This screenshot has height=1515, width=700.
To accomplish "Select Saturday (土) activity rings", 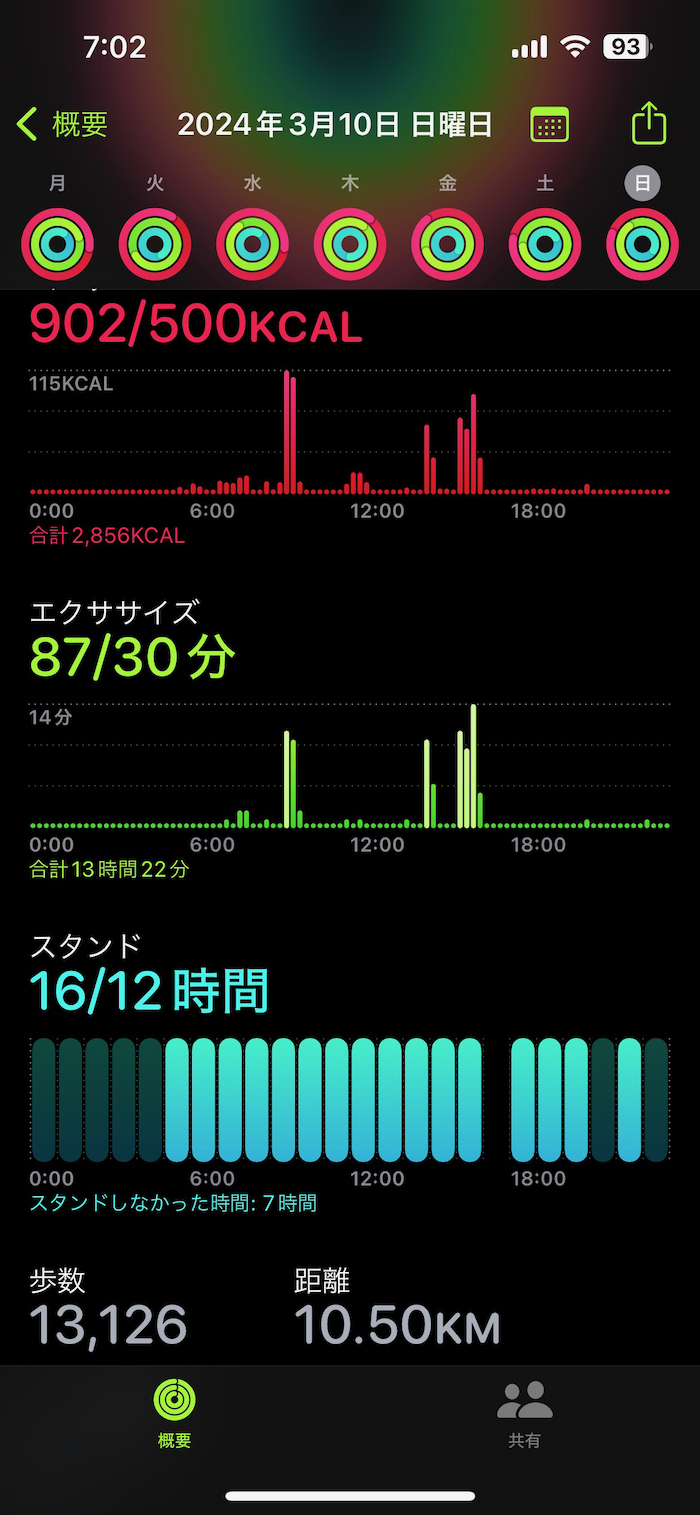I will click(545, 243).
